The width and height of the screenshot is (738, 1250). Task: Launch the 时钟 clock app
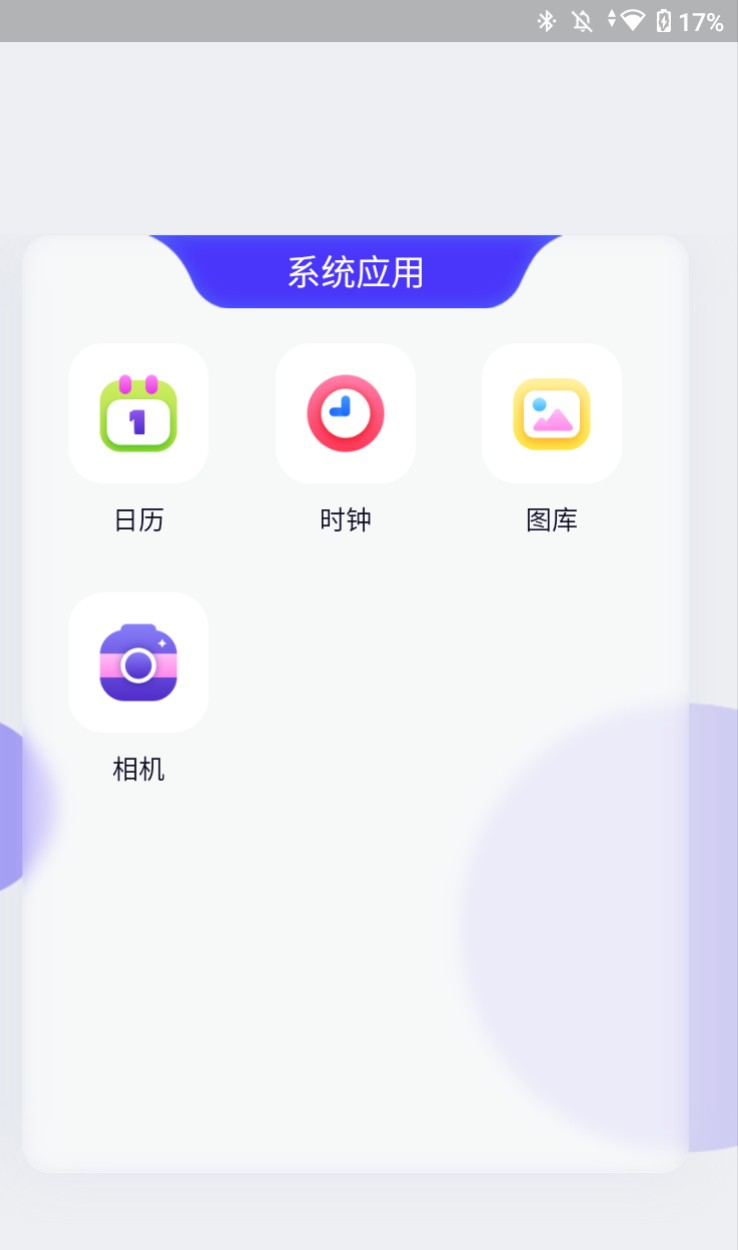[345, 413]
